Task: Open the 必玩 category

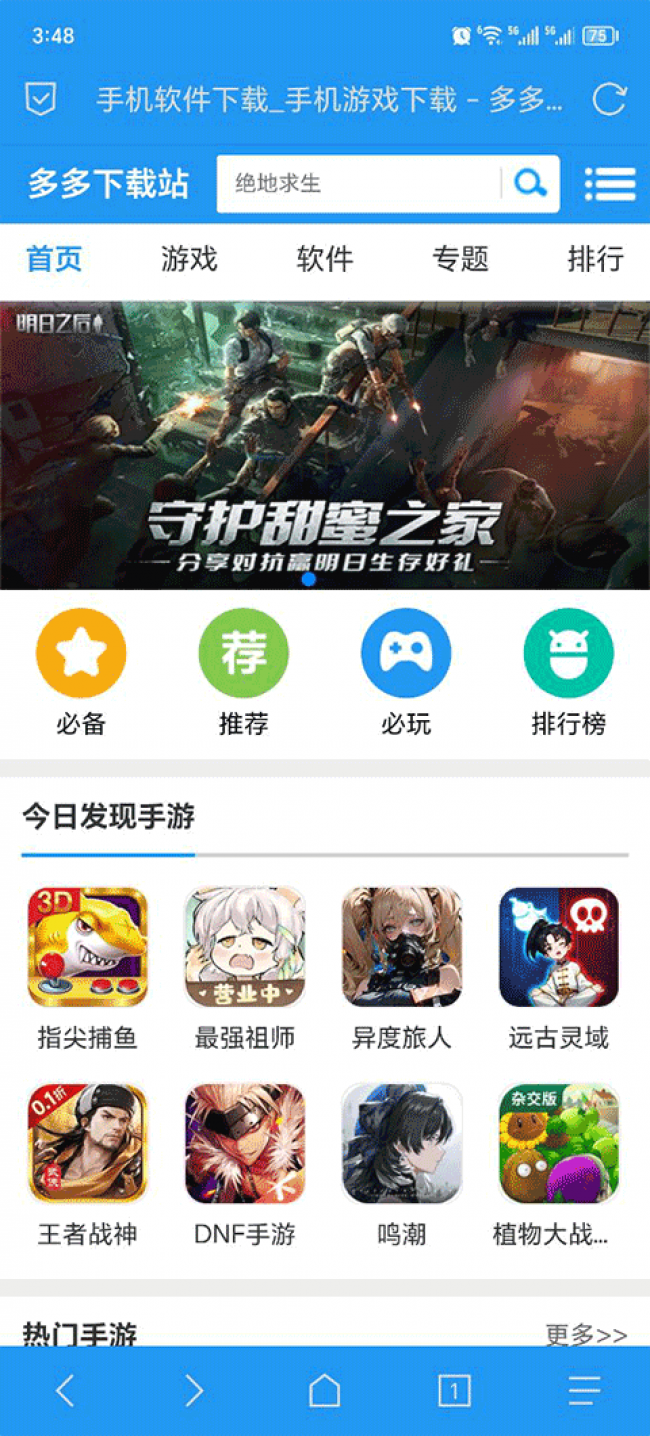Action: tap(406, 654)
